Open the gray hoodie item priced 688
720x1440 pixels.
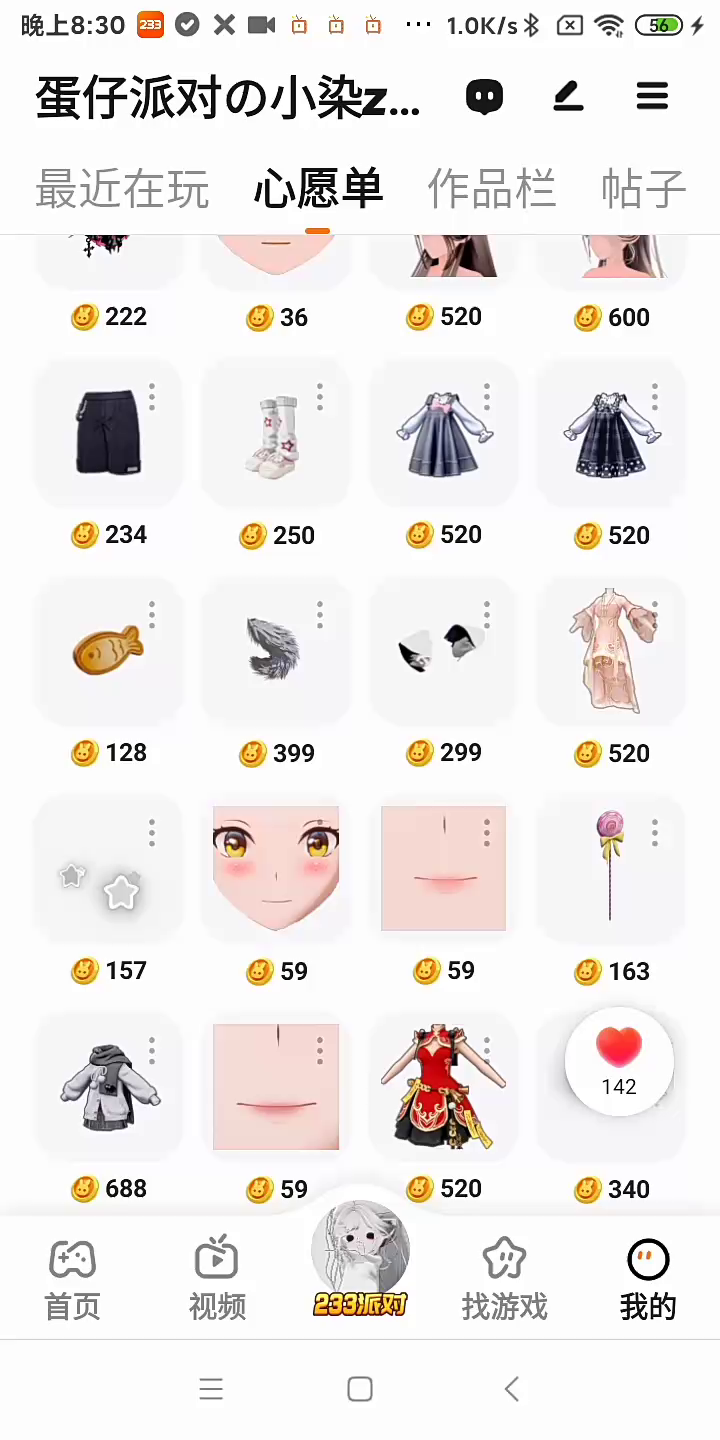[x=108, y=1084]
